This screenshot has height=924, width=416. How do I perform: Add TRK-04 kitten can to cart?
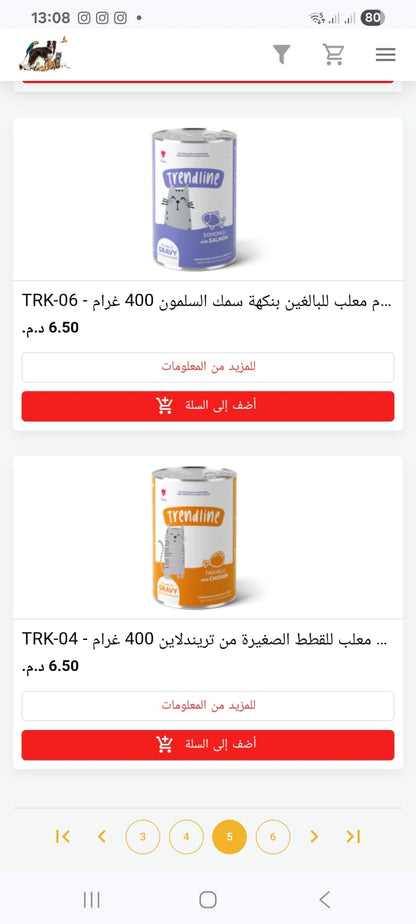click(x=208, y=745)
